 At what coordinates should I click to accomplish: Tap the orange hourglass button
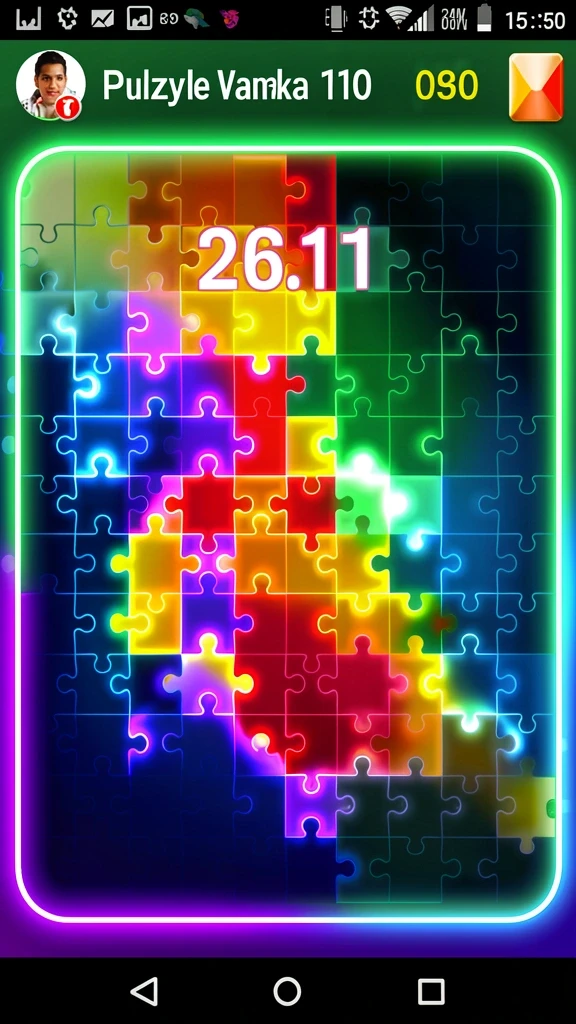(536, 87)
